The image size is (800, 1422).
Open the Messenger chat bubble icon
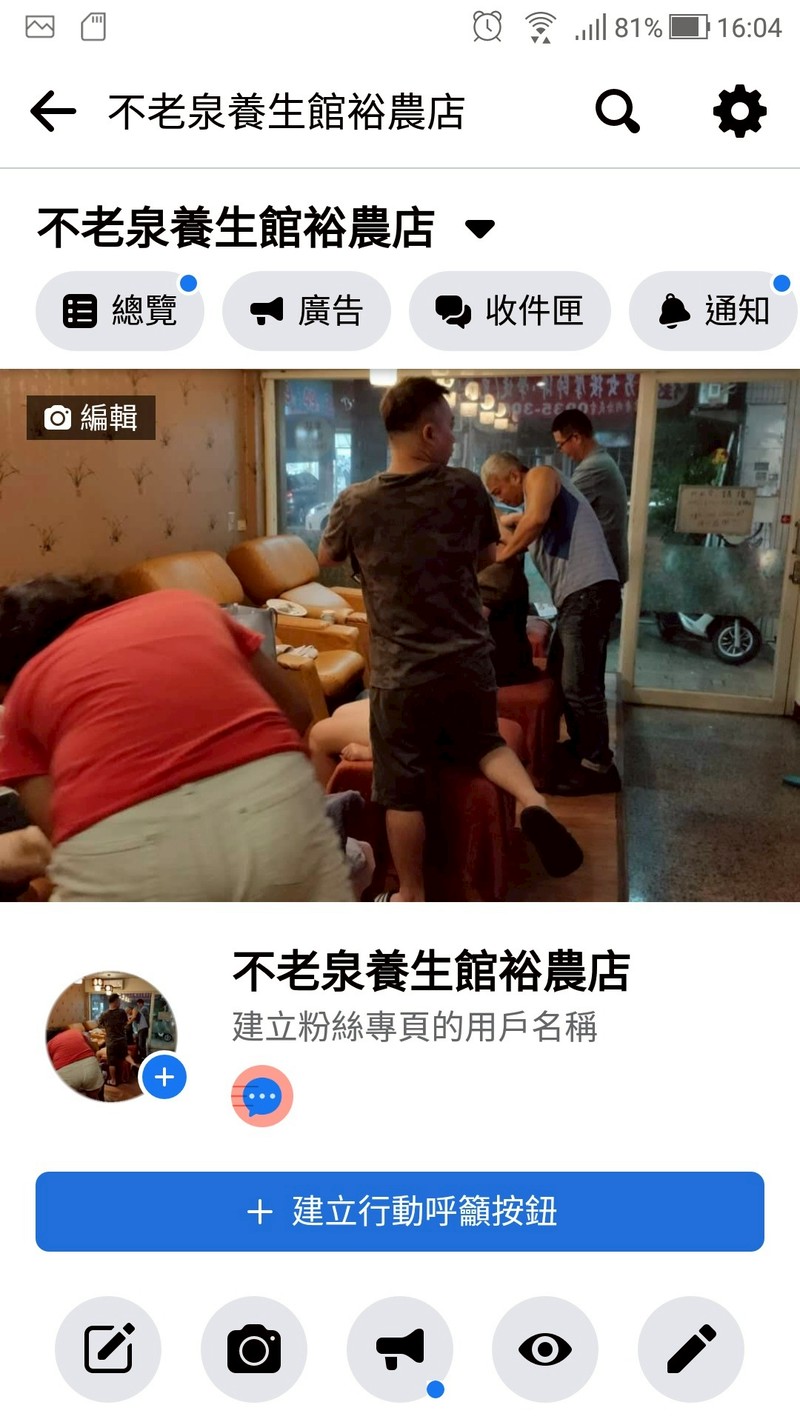click(262, 1096)
